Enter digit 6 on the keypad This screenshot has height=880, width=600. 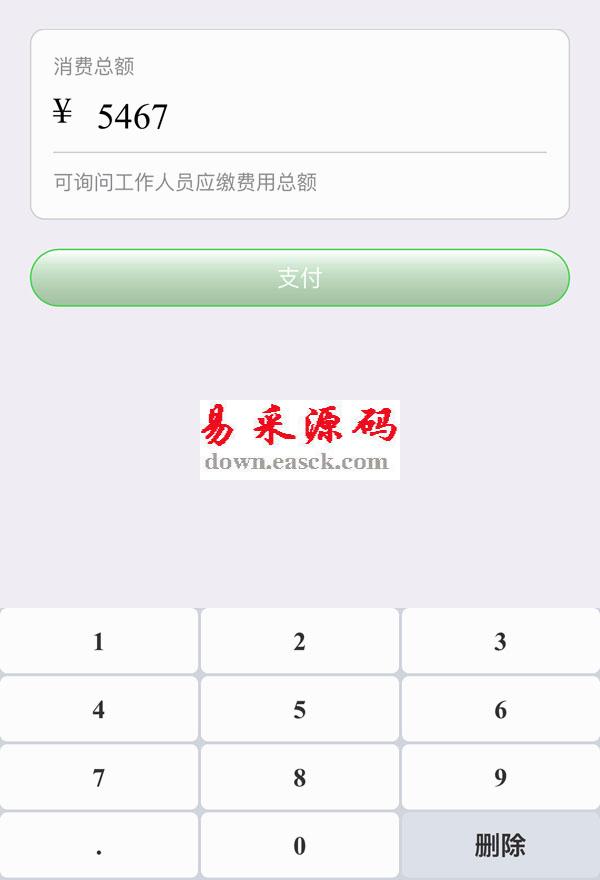500,709
